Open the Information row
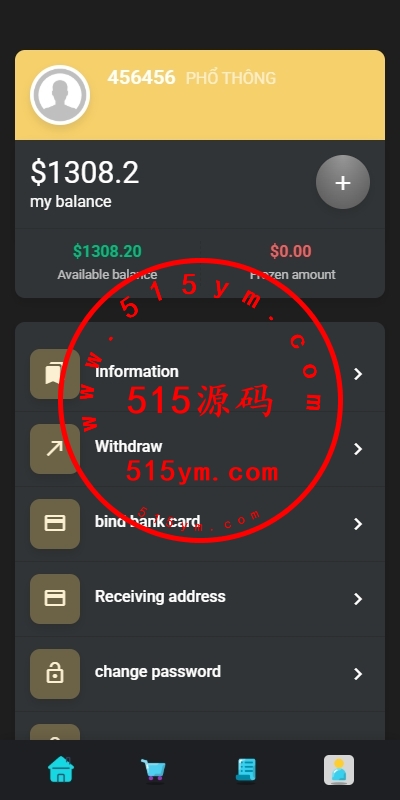Image resolution: width=400 pixels, height=800 pixels. point(199,374)
